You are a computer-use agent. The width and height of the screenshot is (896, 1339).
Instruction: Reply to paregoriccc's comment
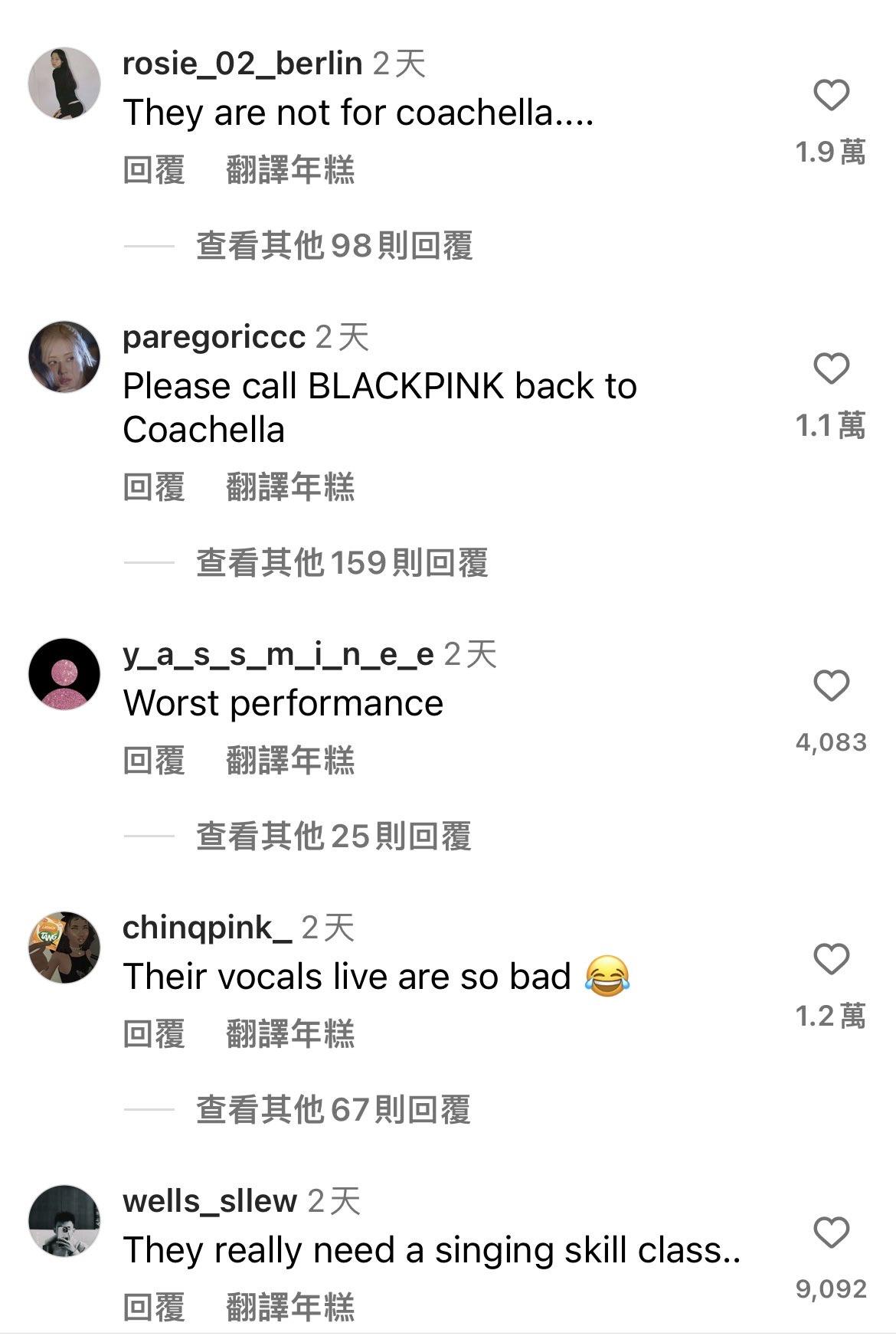click(154, 487)
